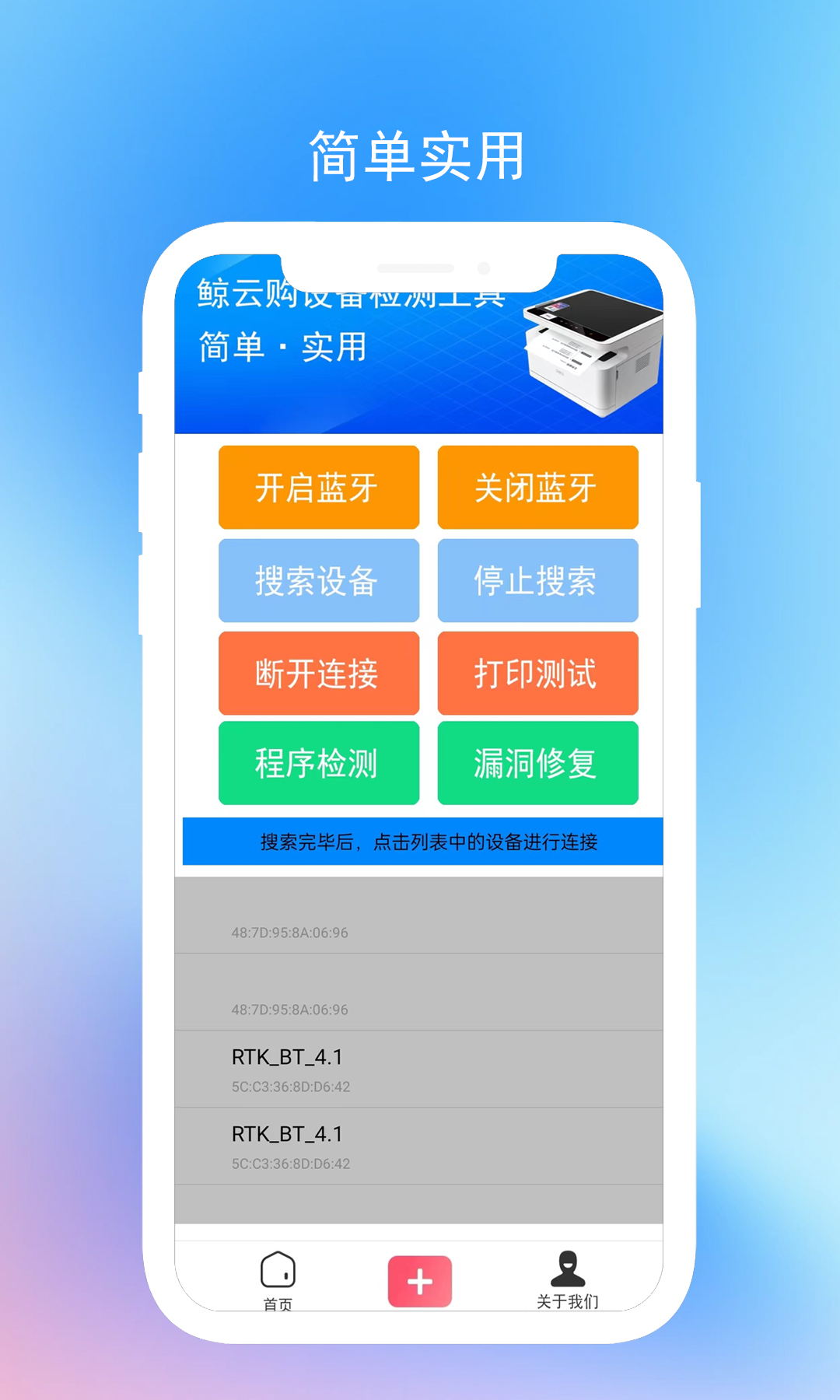The image size is (840, 1400).
Task: Tap the 程序检测 green tile
Action: pos(319,763)
